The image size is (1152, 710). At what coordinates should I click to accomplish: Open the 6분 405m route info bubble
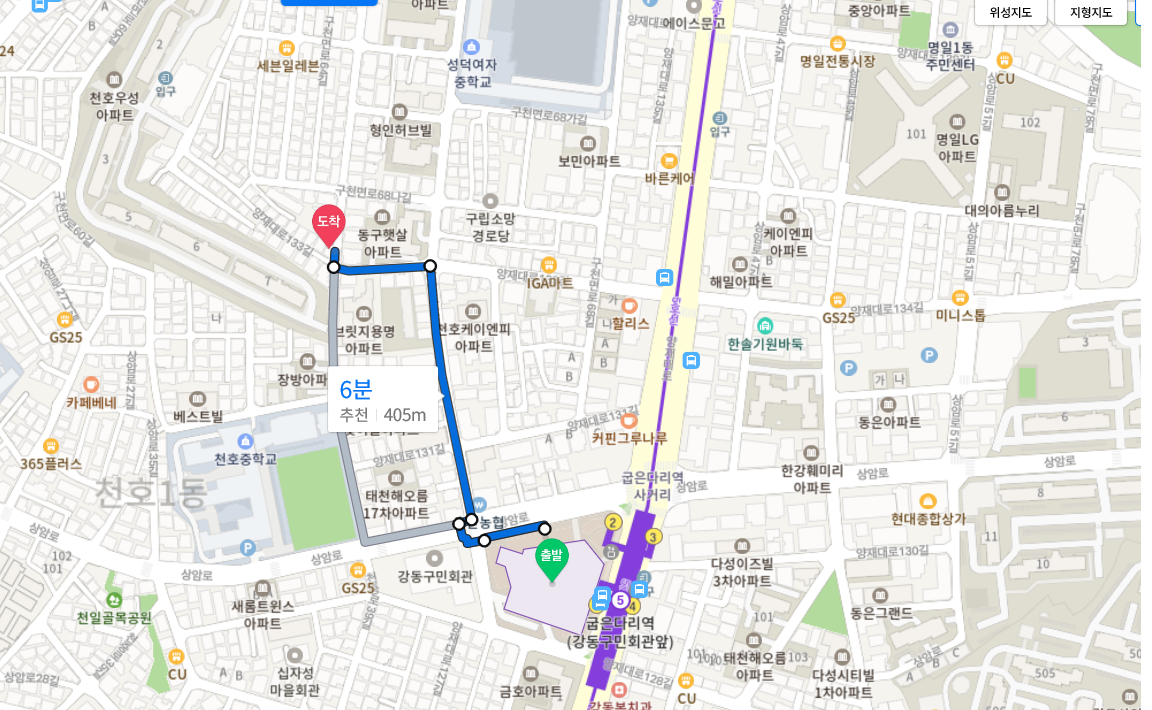[383, 398]
